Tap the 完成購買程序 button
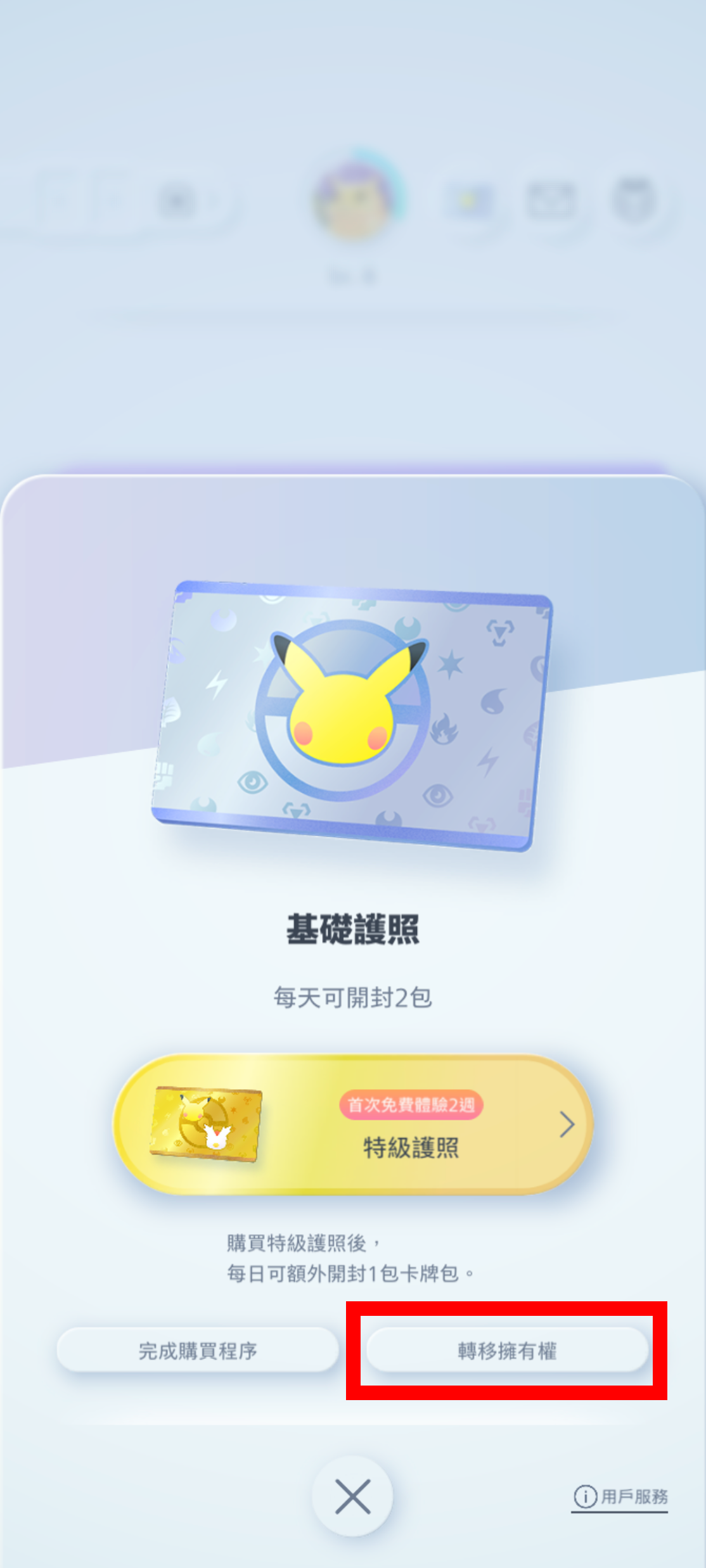706x1568 pixels. (x=198, y=1351)
